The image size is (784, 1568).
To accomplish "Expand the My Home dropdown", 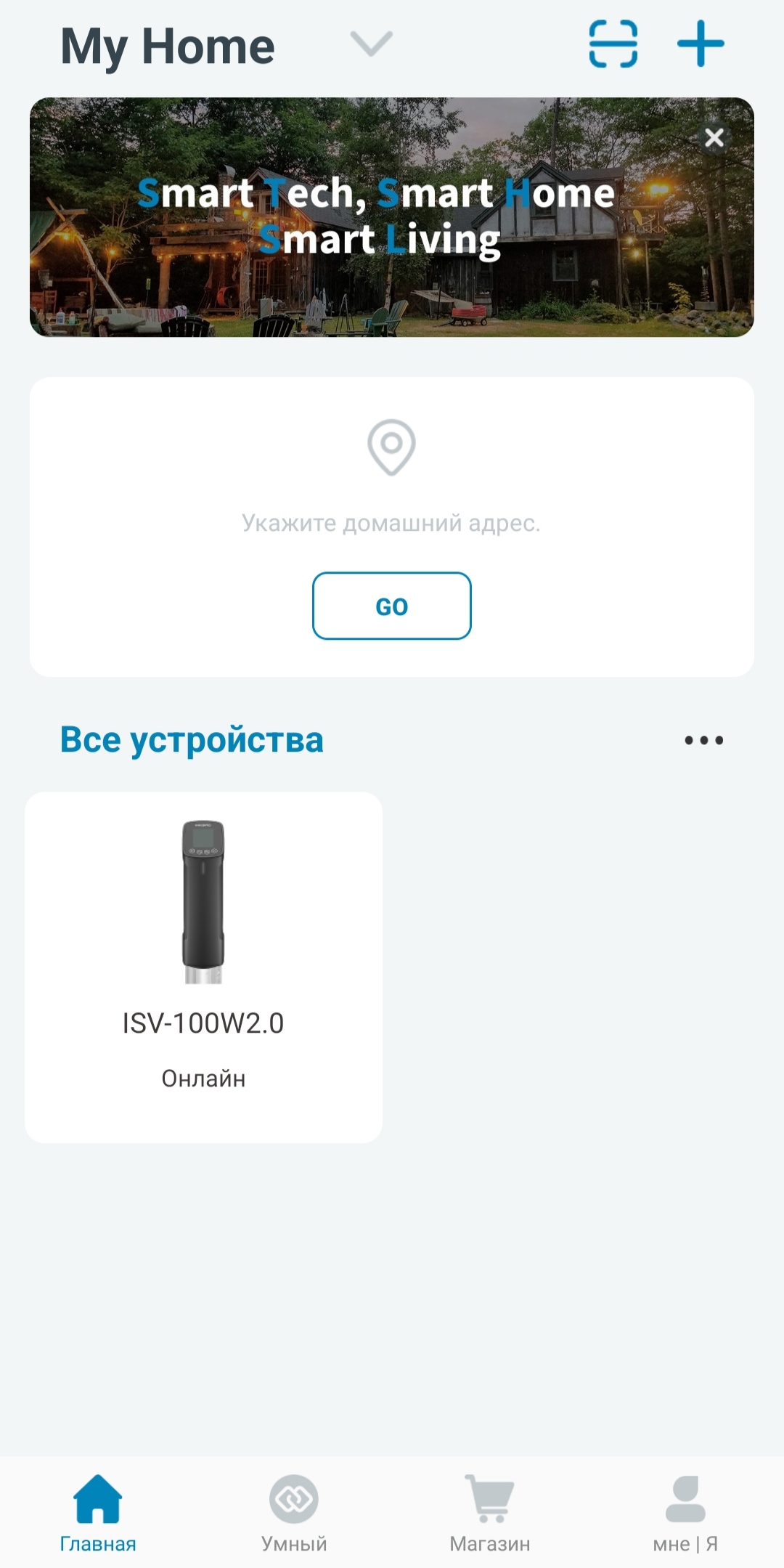I will coord(371,44).
